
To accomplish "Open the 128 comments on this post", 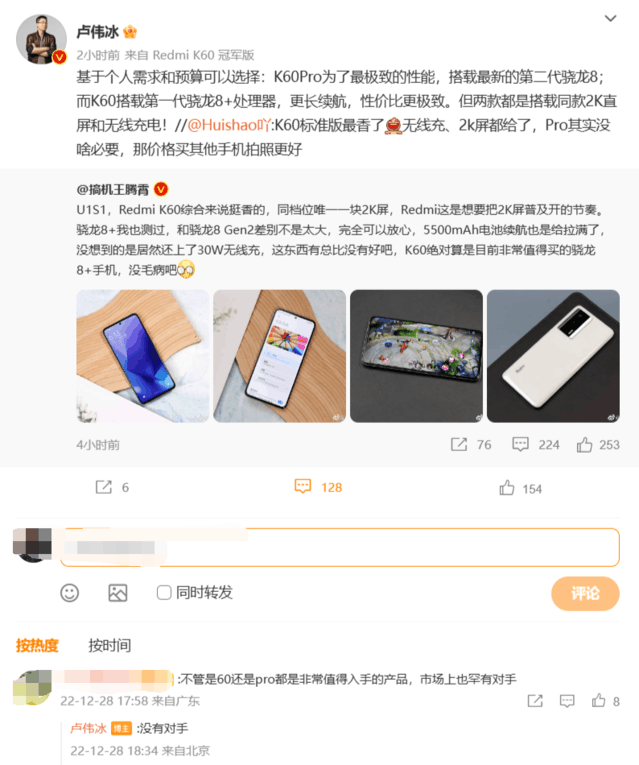I will coord(318,487).
